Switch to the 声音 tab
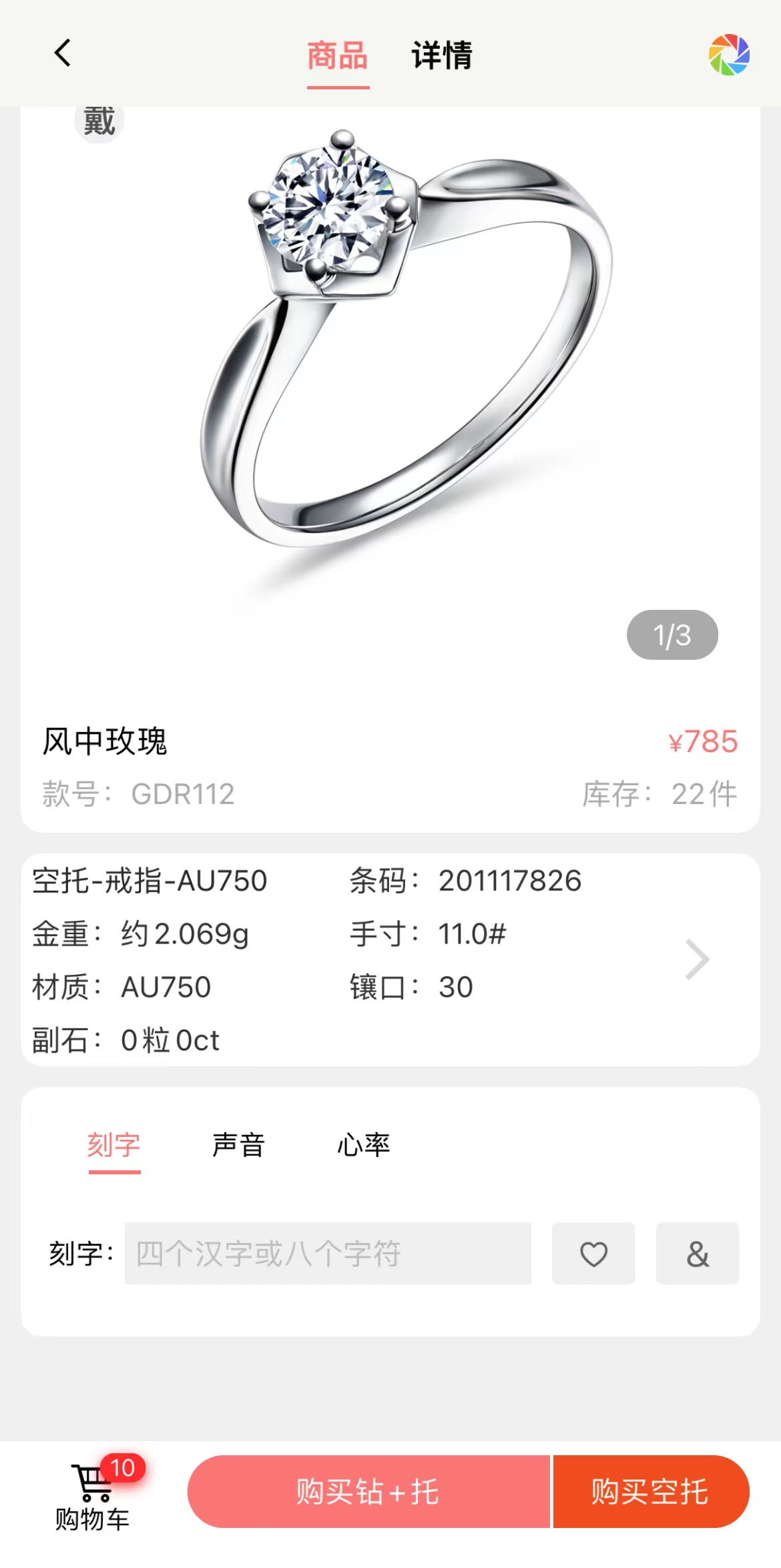This screenshot has width=781, height=1568. [238, 1145]
